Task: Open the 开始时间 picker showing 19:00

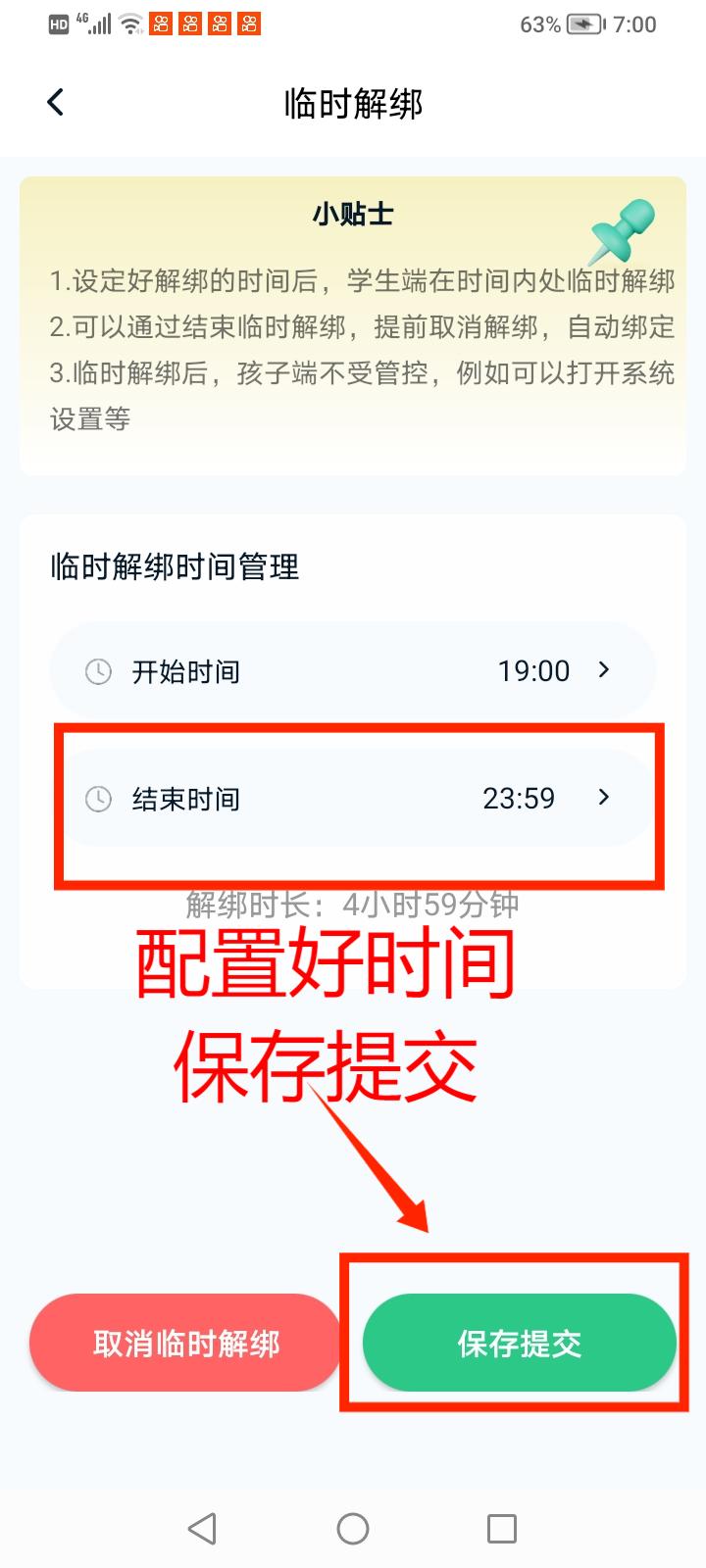Action: coord(353,671)
